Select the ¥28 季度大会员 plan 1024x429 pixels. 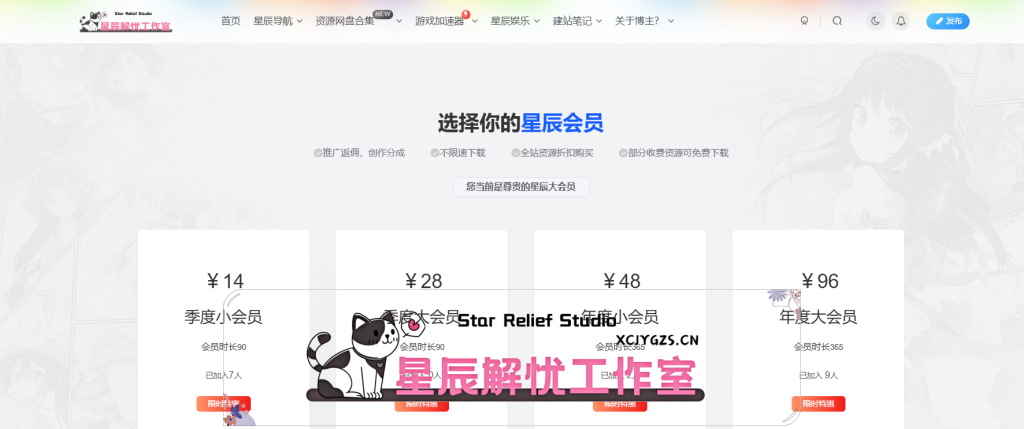(x=421, y=404)
